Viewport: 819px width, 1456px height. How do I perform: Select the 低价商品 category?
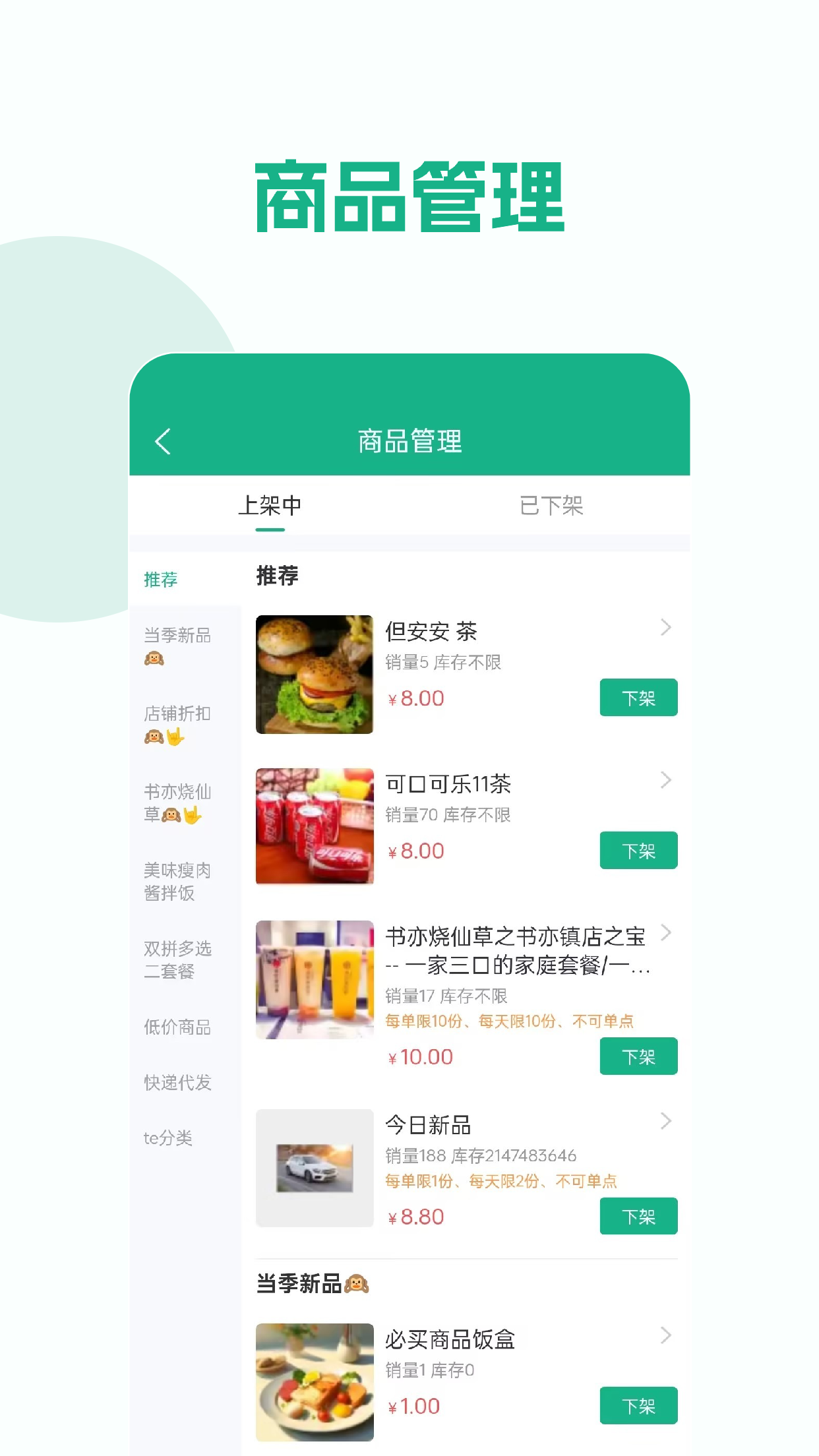178,1027
